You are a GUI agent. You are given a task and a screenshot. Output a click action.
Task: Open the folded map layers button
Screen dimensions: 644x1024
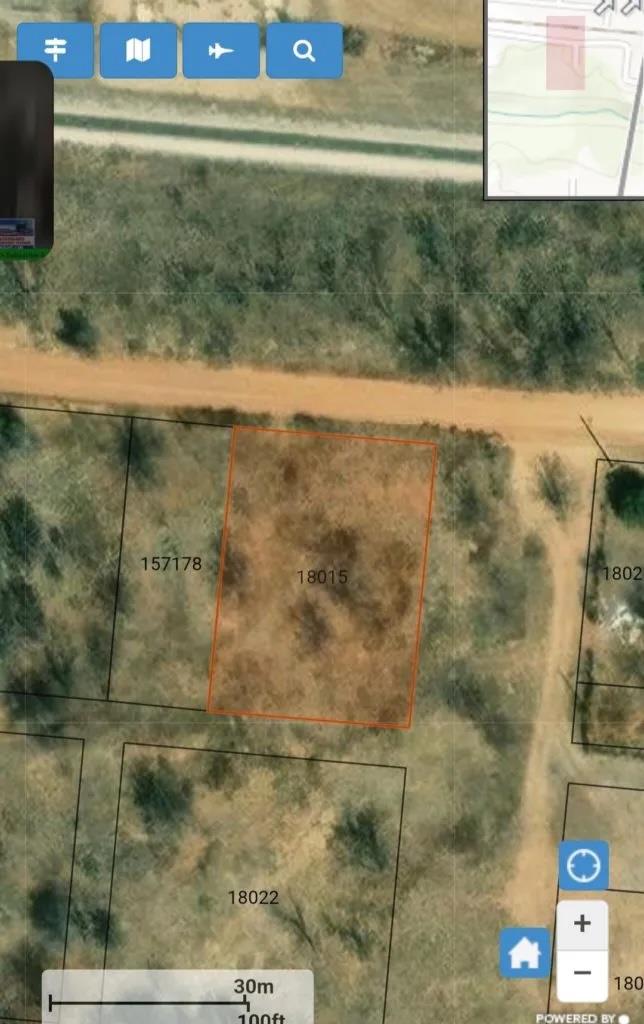(x=138, y=51)
